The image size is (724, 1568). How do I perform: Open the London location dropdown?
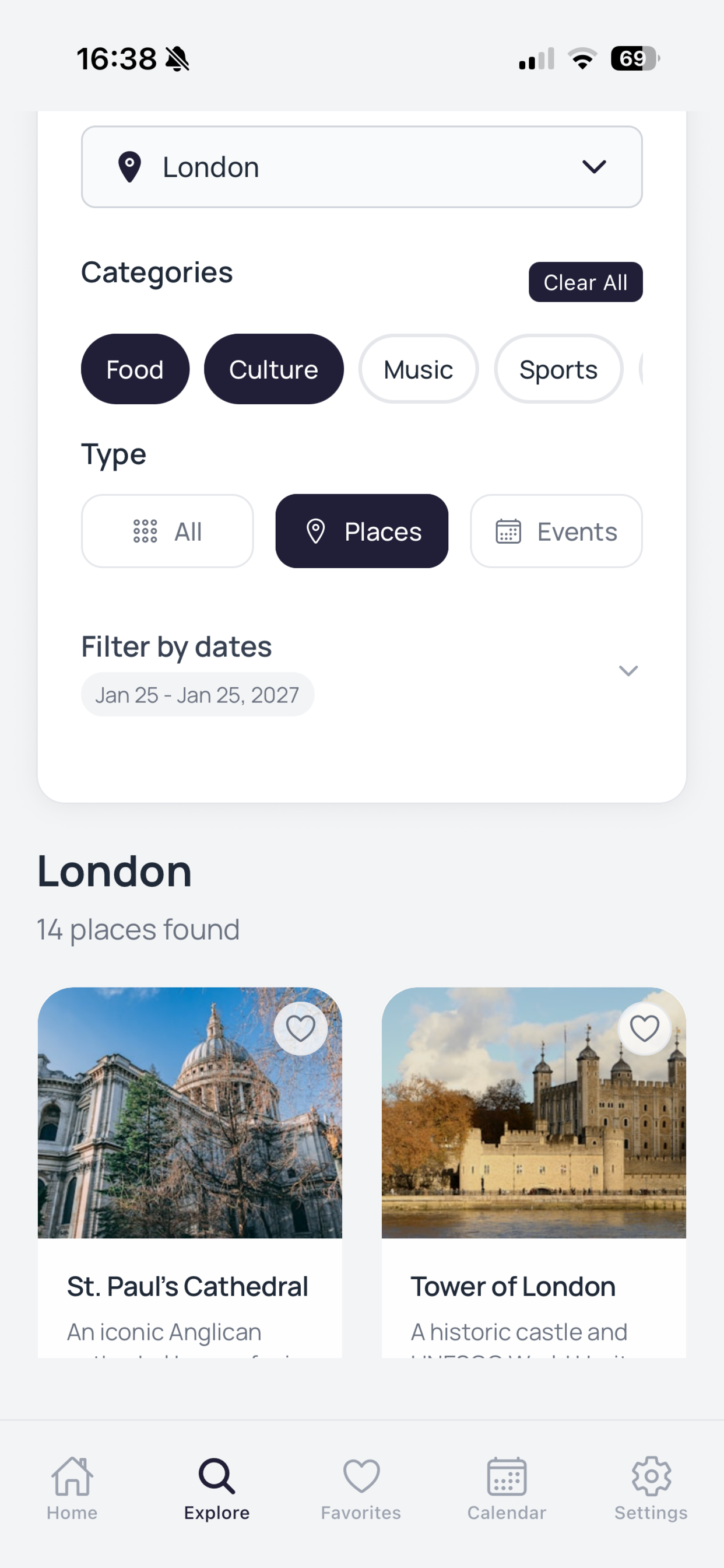[361, 167]
